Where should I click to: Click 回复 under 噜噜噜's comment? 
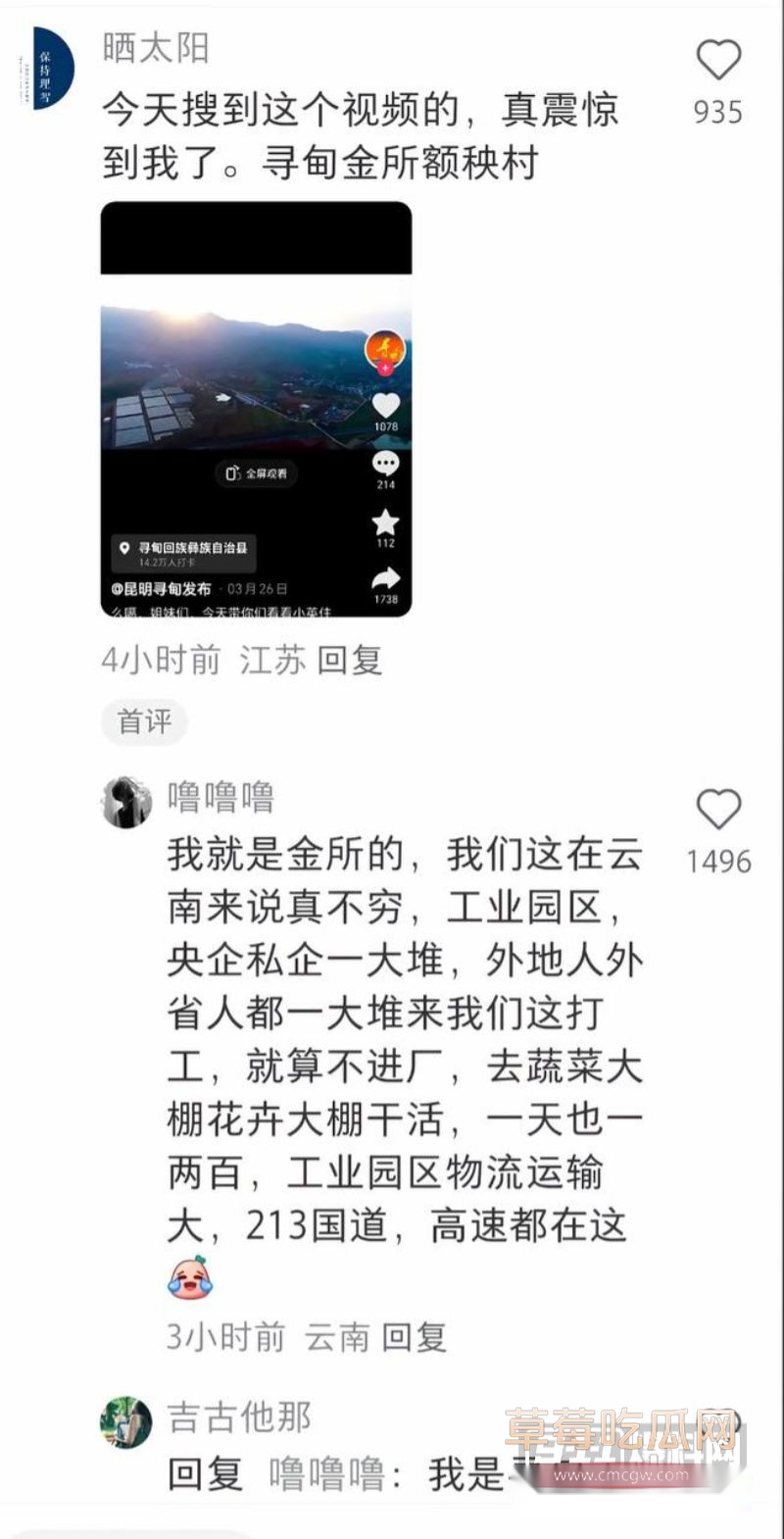(416, 1337)
